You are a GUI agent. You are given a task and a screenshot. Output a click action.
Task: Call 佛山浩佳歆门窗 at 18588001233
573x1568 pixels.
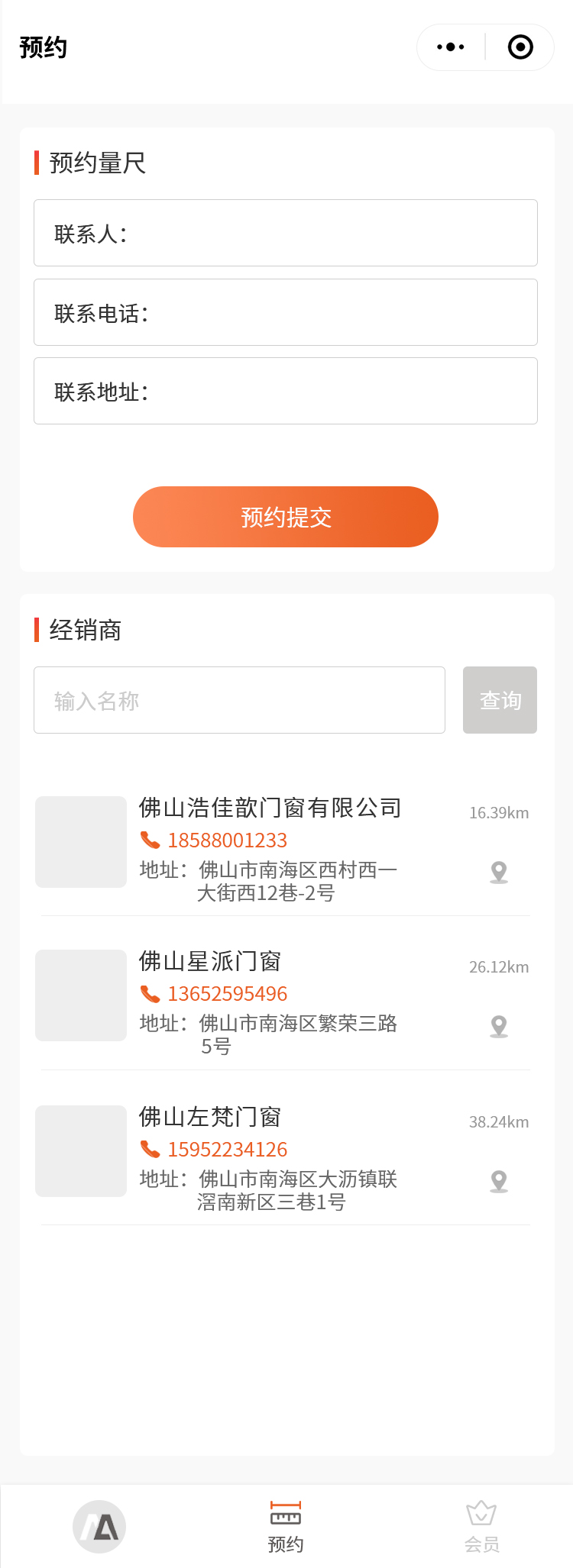[227, 840]
